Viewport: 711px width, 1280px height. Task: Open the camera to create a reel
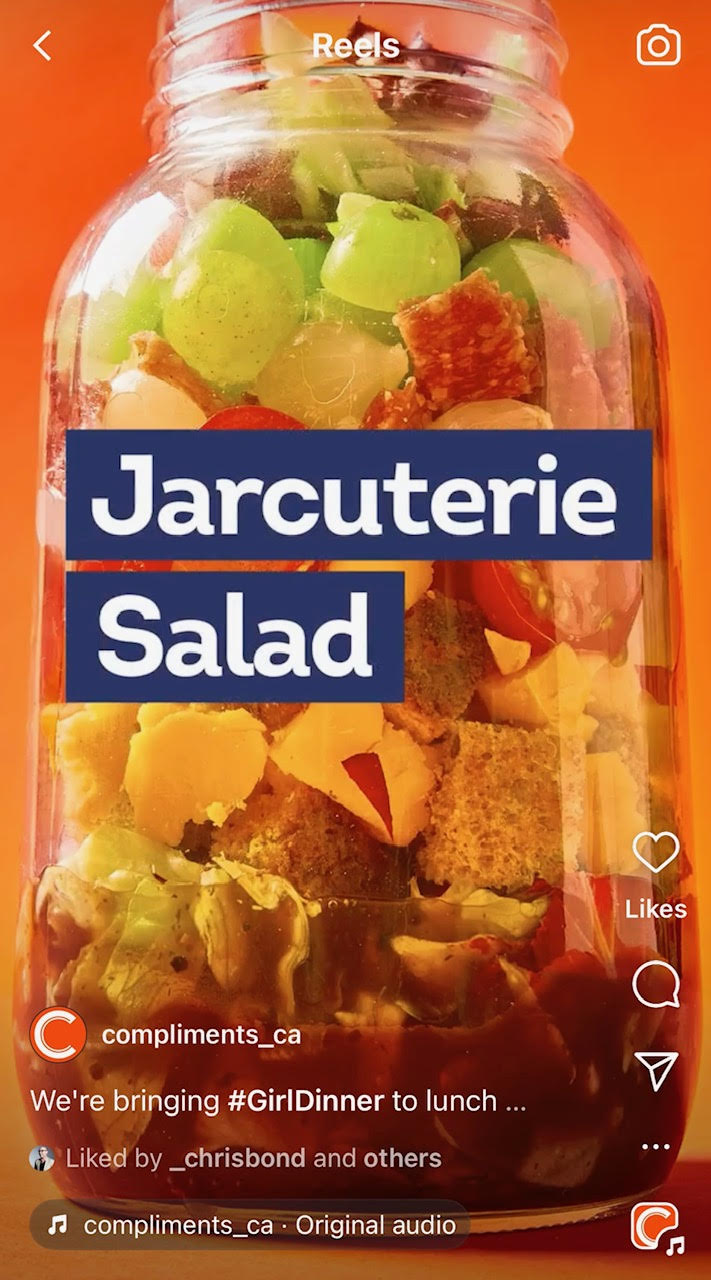coord(658,46)
